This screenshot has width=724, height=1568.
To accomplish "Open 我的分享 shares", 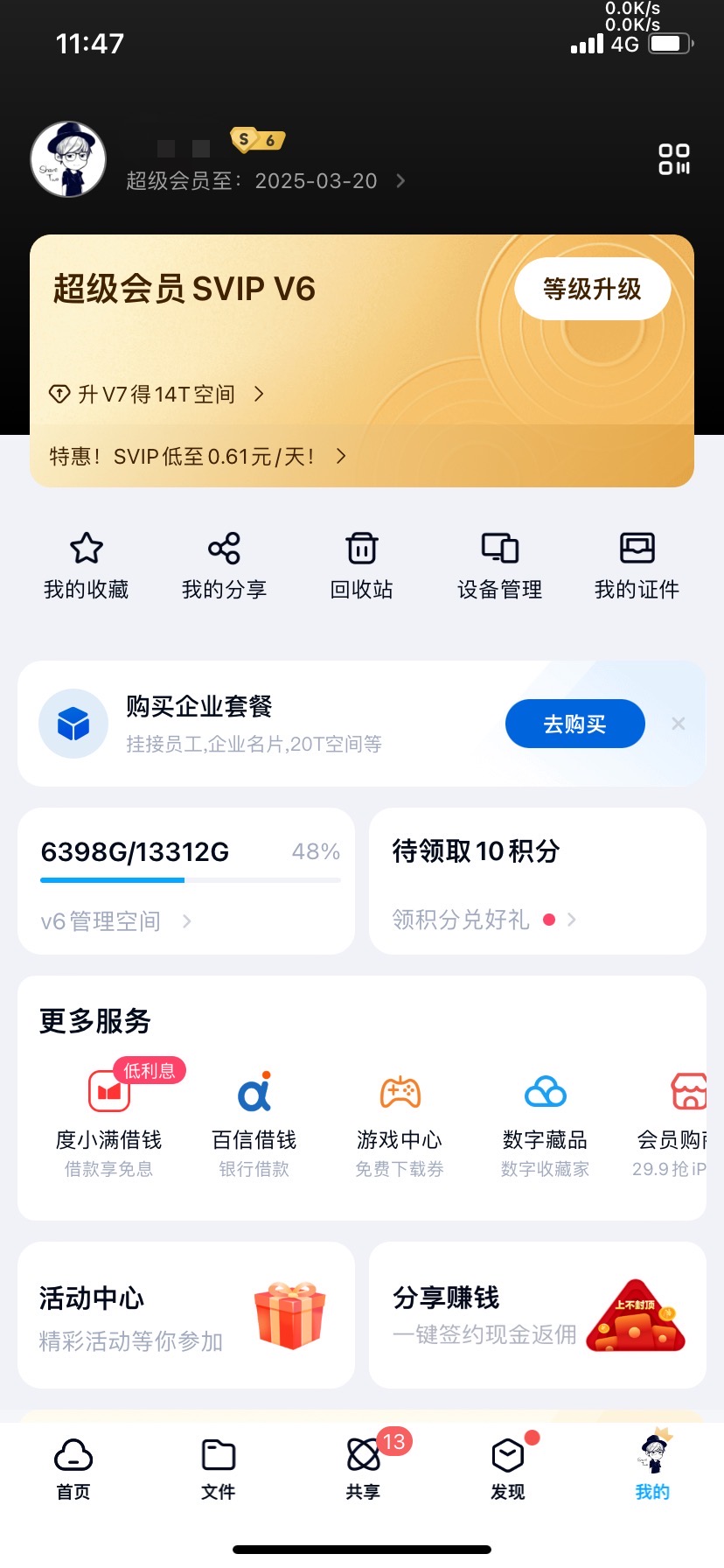I will [x=224, y=565].
